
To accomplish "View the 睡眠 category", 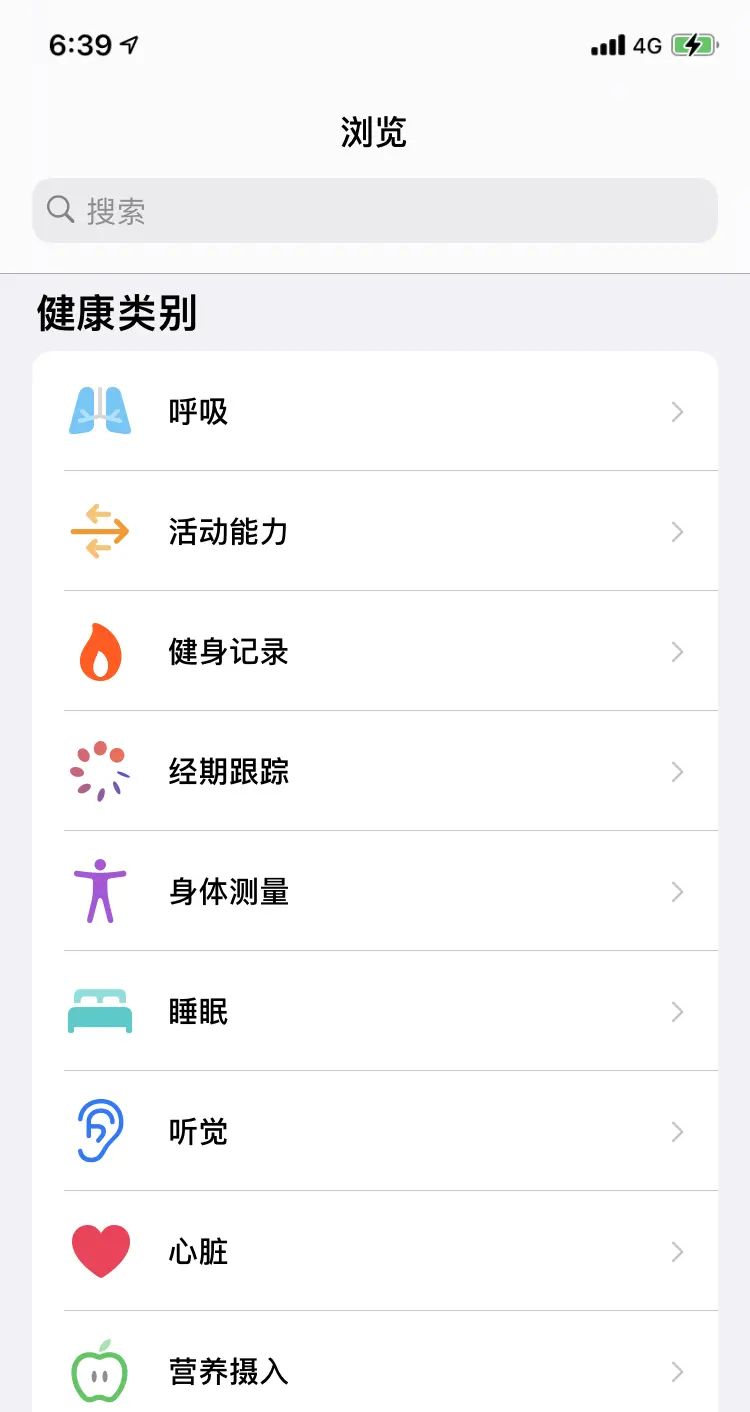I will [x=375, y=1011].
